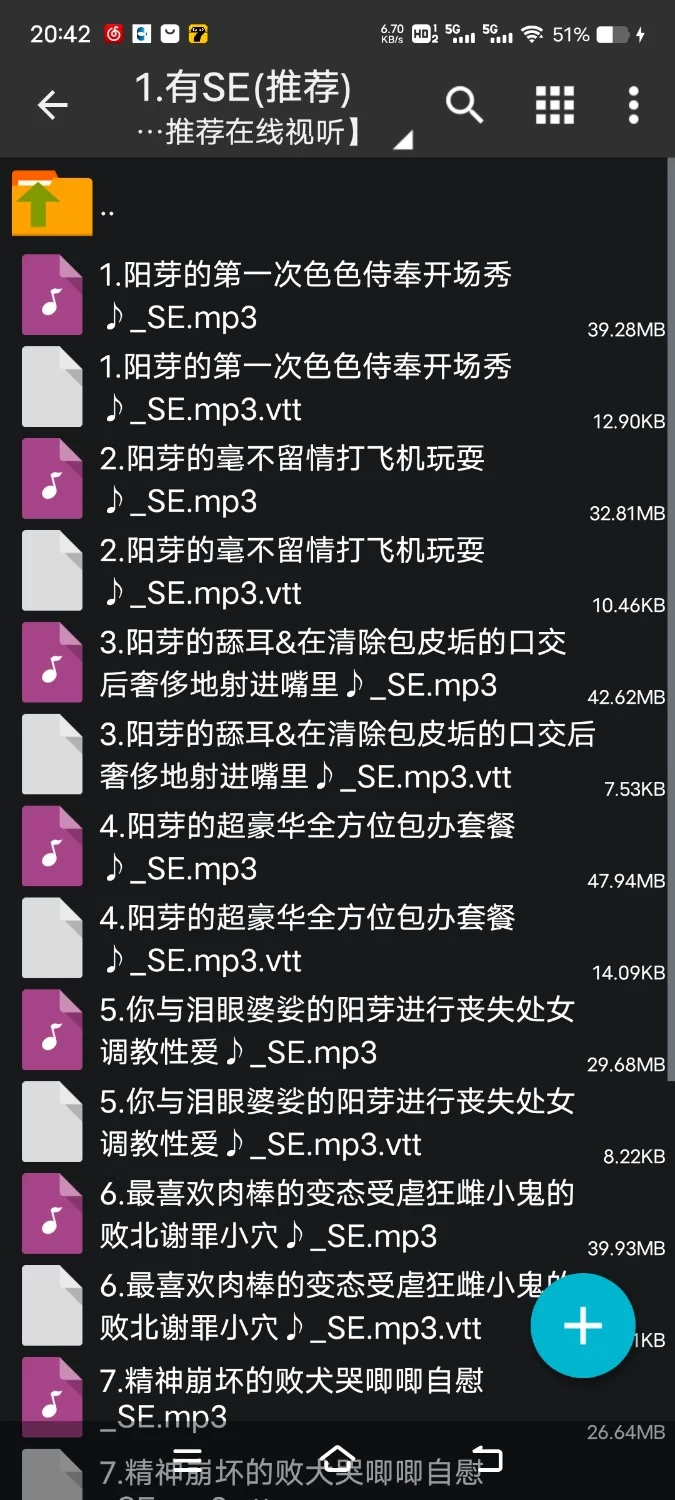Open the search icon in the toolbar
Viewport: 675px width, 1500px height.
point(464,104)
